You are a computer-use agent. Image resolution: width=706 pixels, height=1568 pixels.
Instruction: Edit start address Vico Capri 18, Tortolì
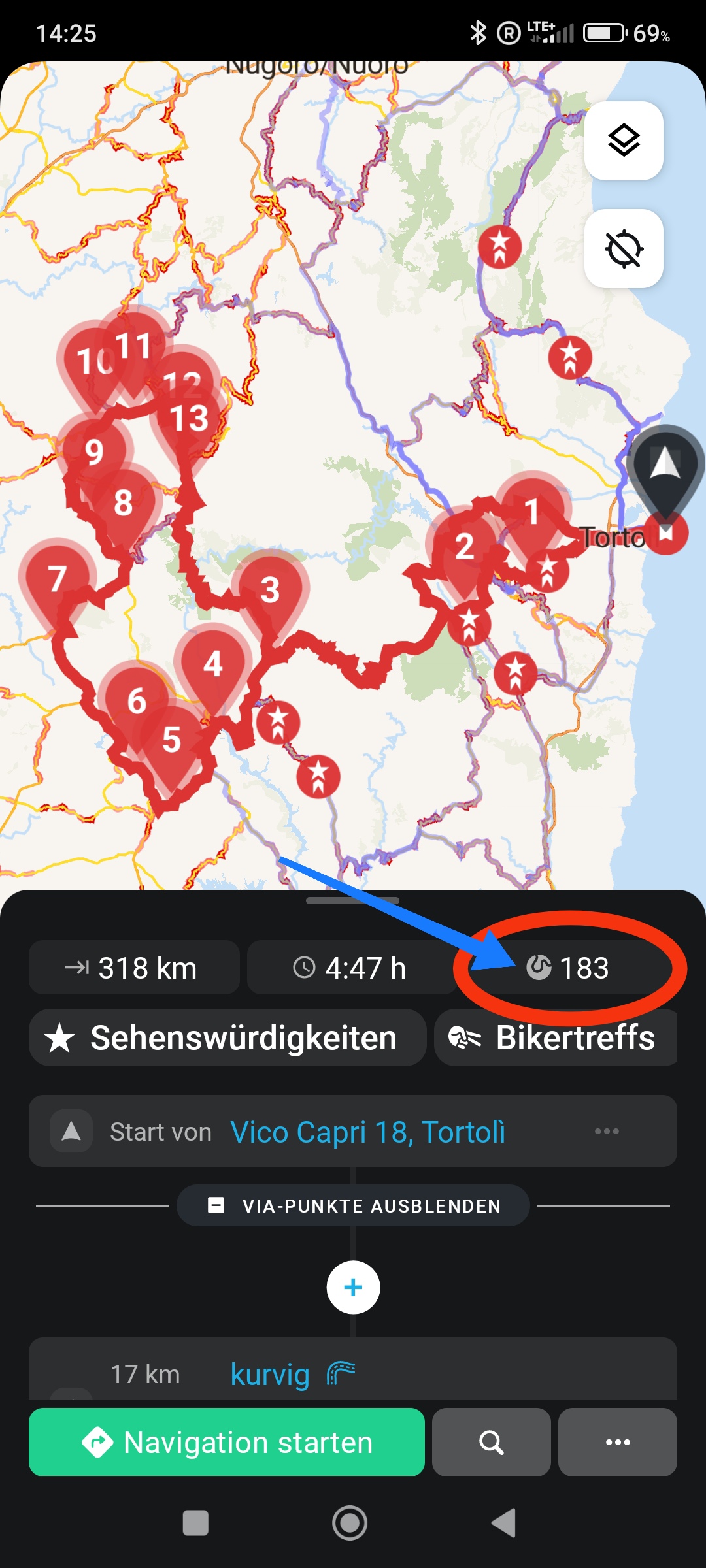368,1132
